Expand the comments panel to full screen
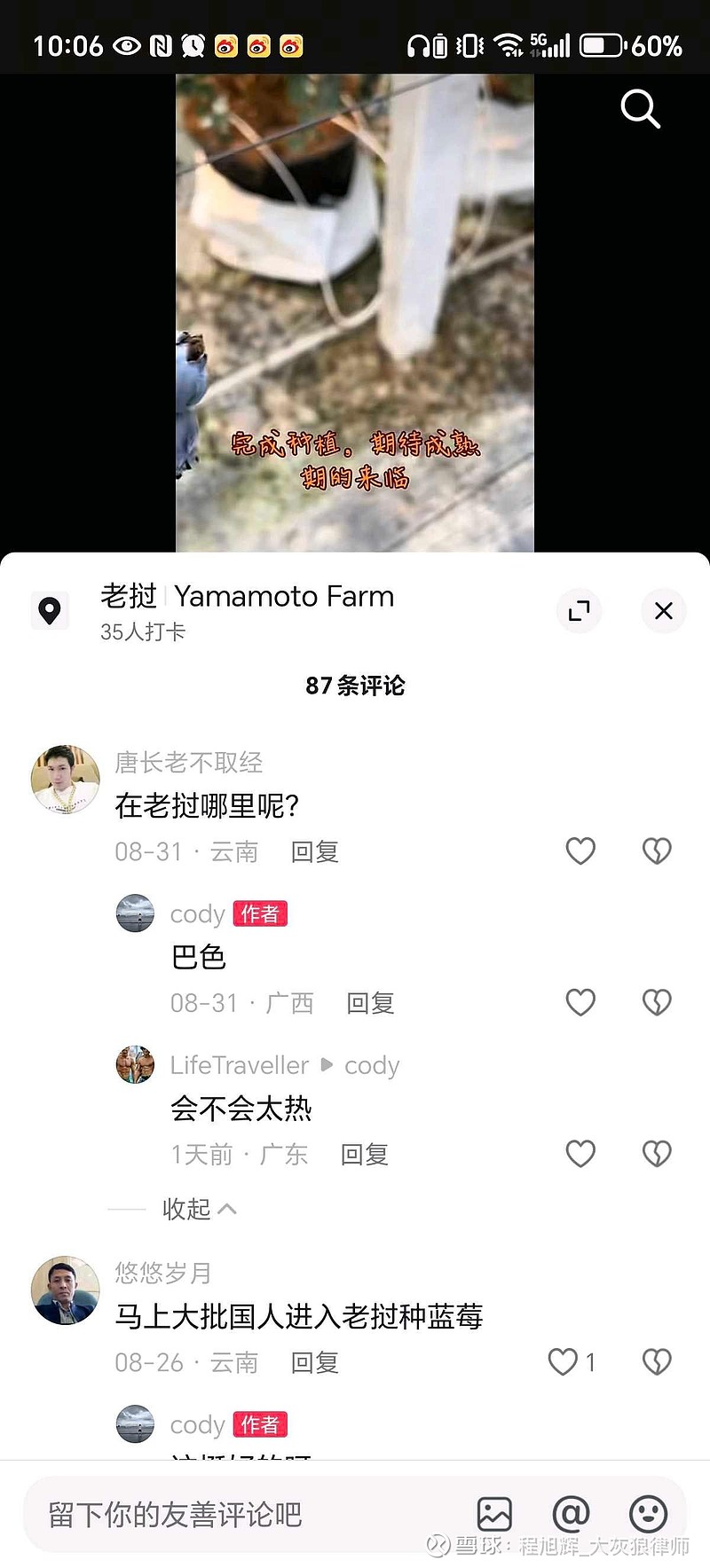Image resolution: width=710 pixels, height=1568 pixels. tap(580, 611)
